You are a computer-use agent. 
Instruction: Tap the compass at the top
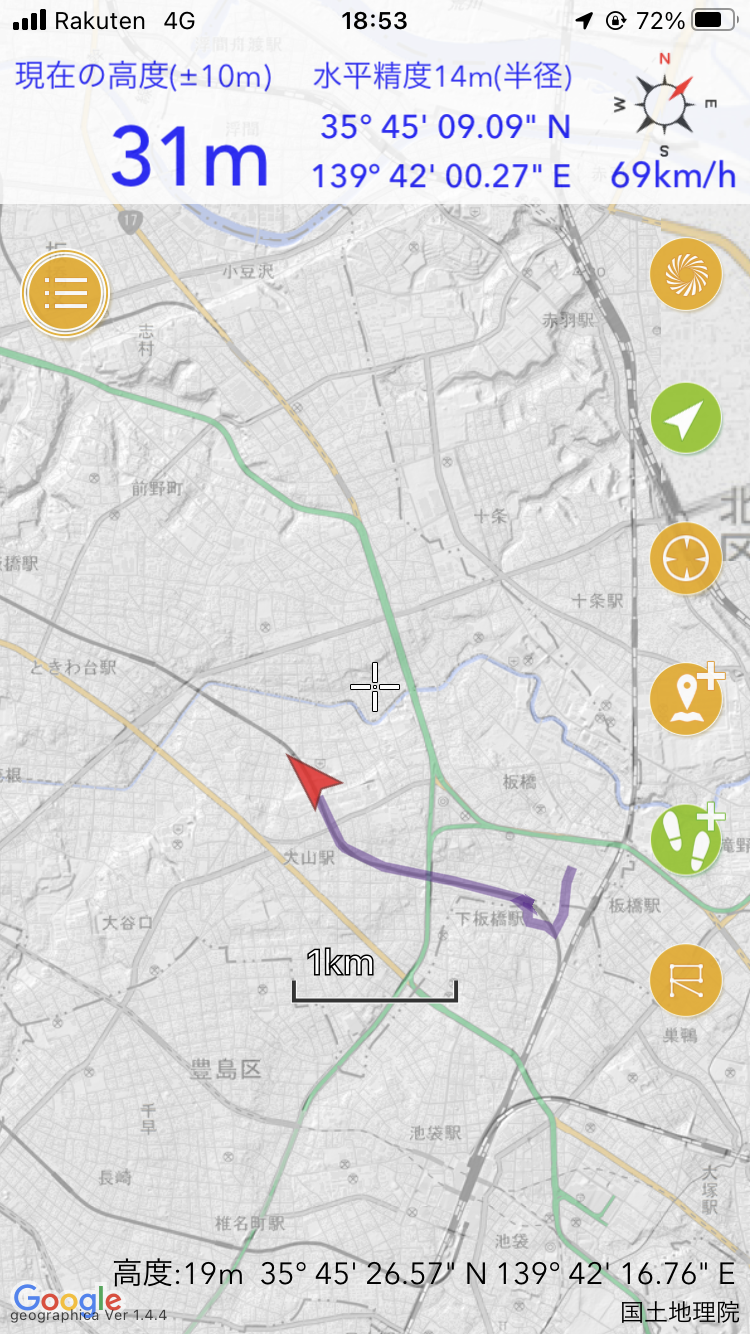[x=665, y=102]
